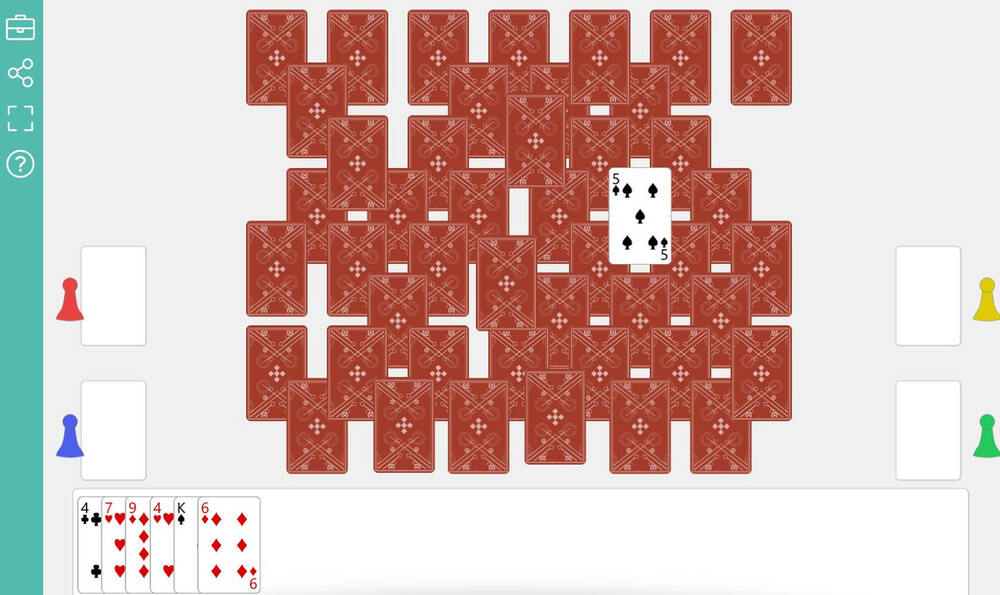Tap the yellow player's card slot
1000x595 pixels.
coord(928,296)
